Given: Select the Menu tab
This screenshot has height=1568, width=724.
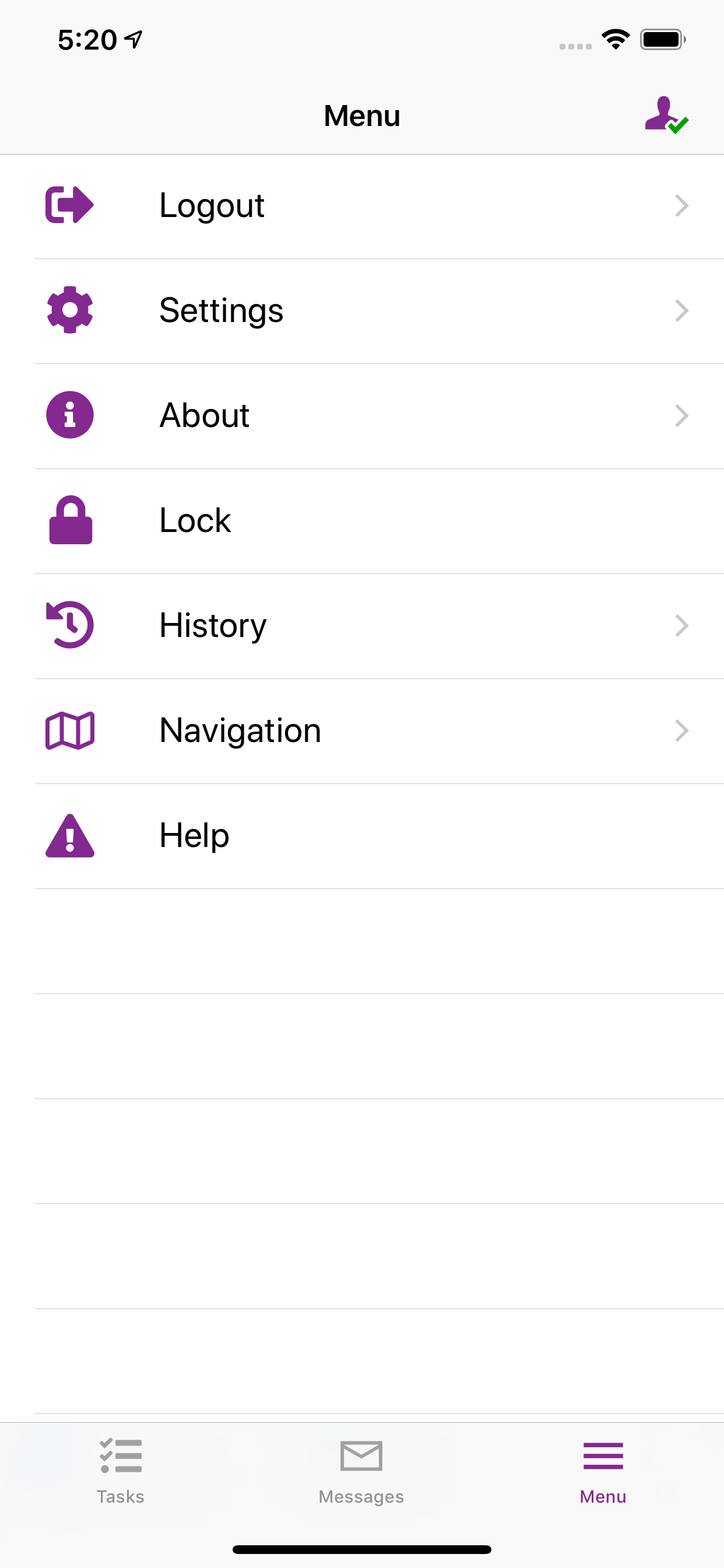Looking at the screenshot, I should [603, 1471].
